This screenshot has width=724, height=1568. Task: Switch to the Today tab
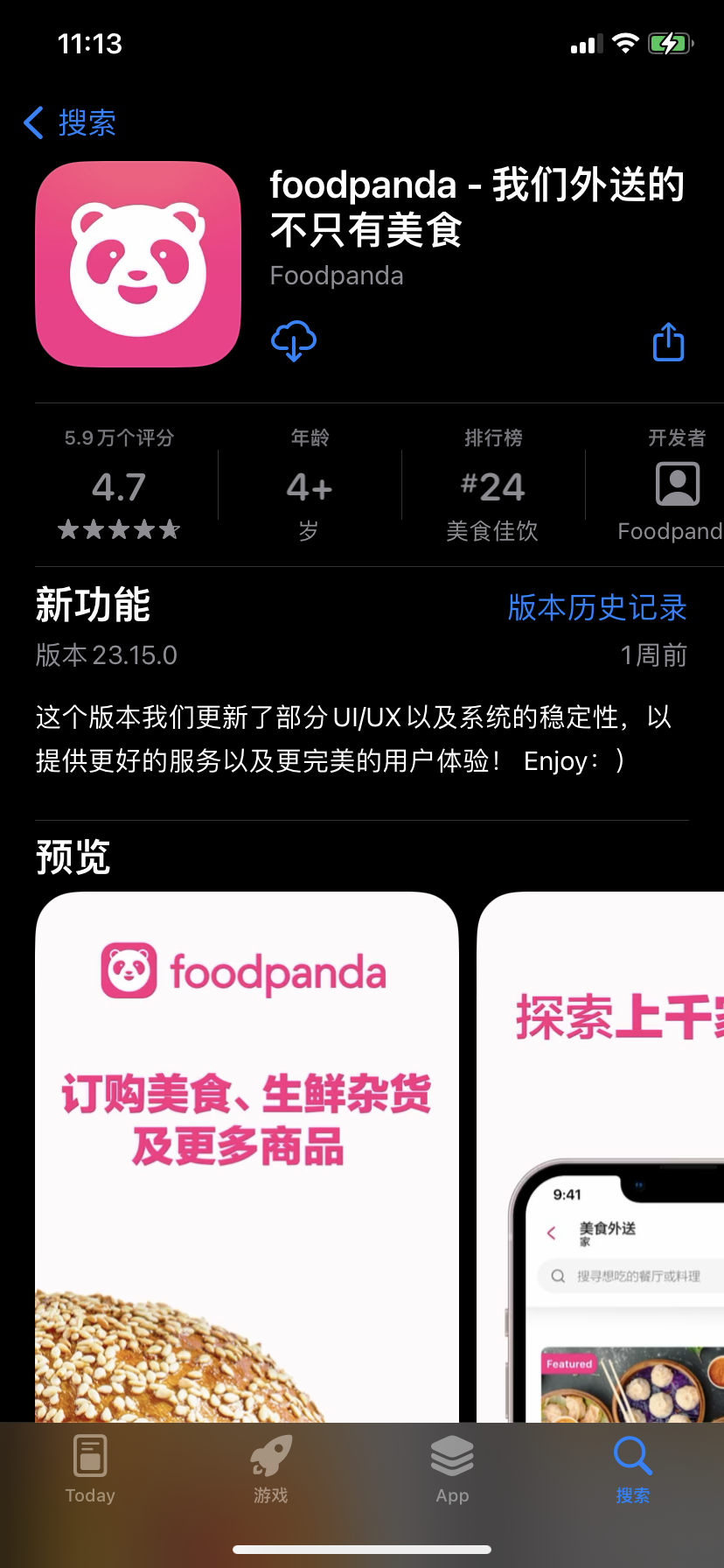[x=90, y=1470]
